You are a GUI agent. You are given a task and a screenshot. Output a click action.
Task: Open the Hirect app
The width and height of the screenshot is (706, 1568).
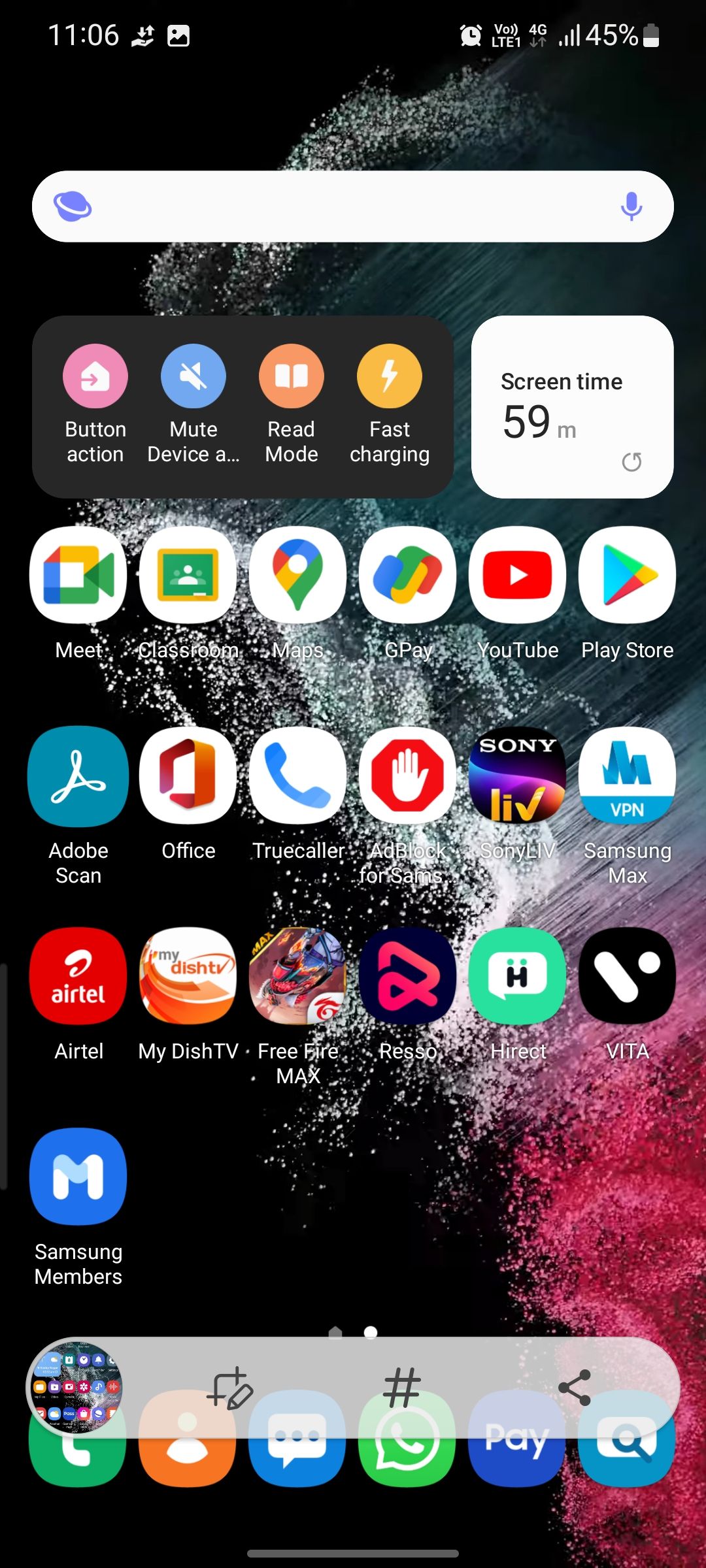tap(517, 976)
